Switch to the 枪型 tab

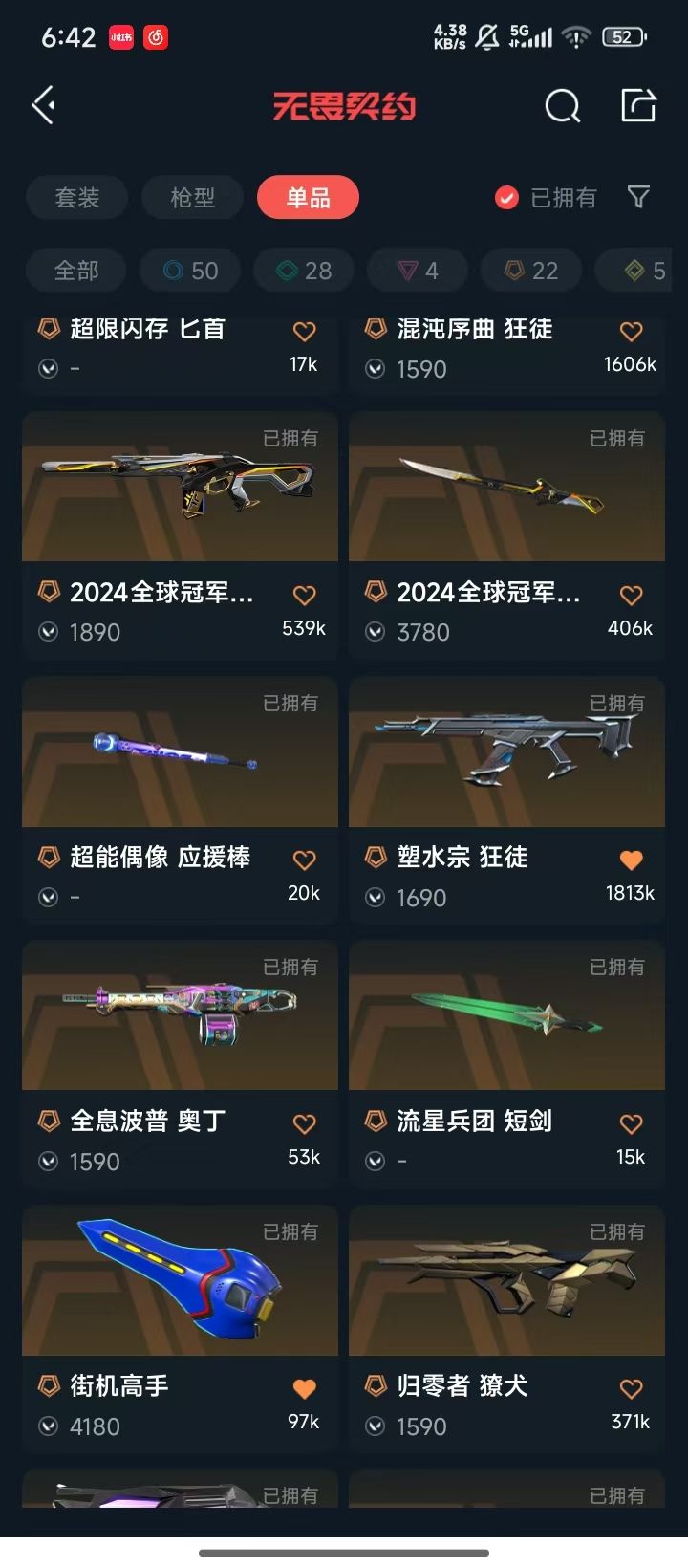point(192,197)
